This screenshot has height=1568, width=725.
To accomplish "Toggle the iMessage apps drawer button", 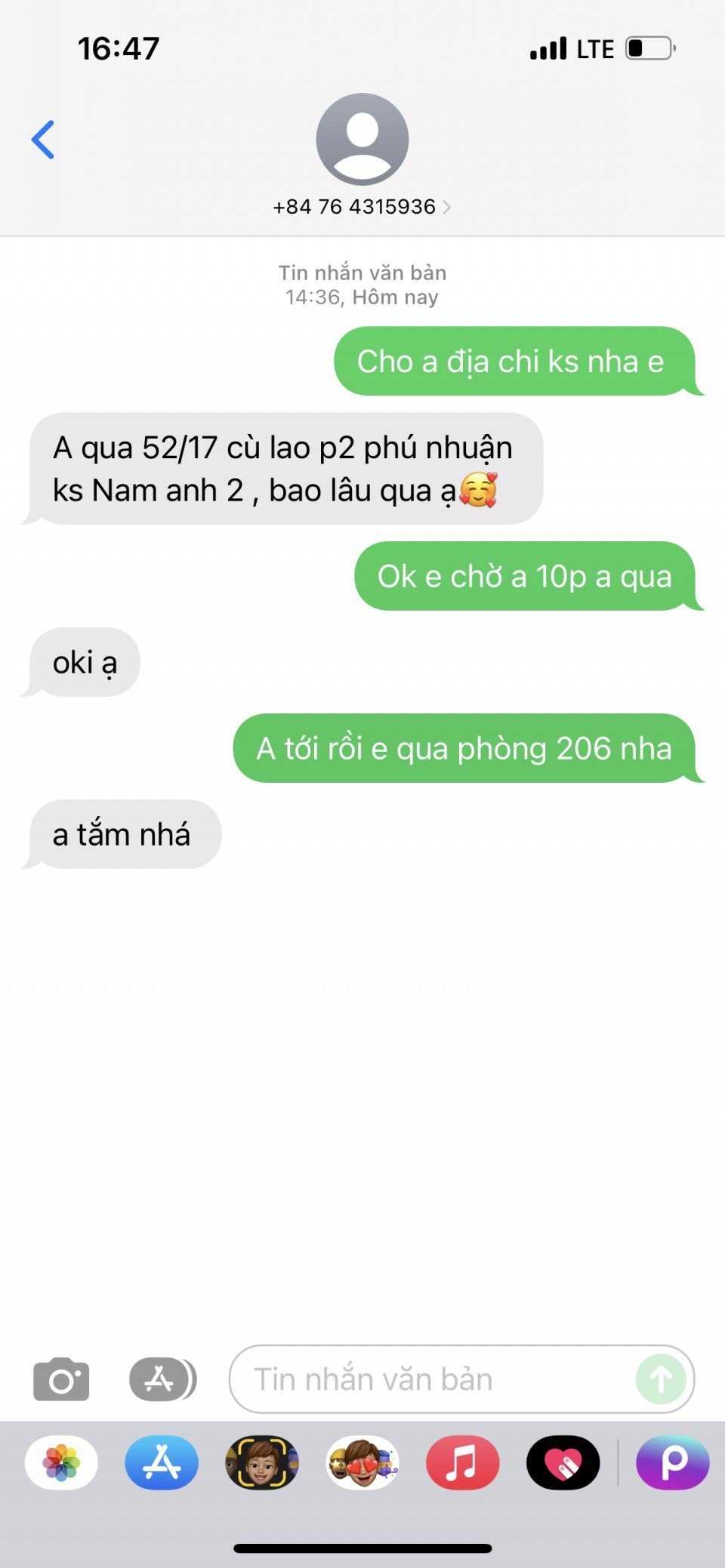I will 162,1379.
